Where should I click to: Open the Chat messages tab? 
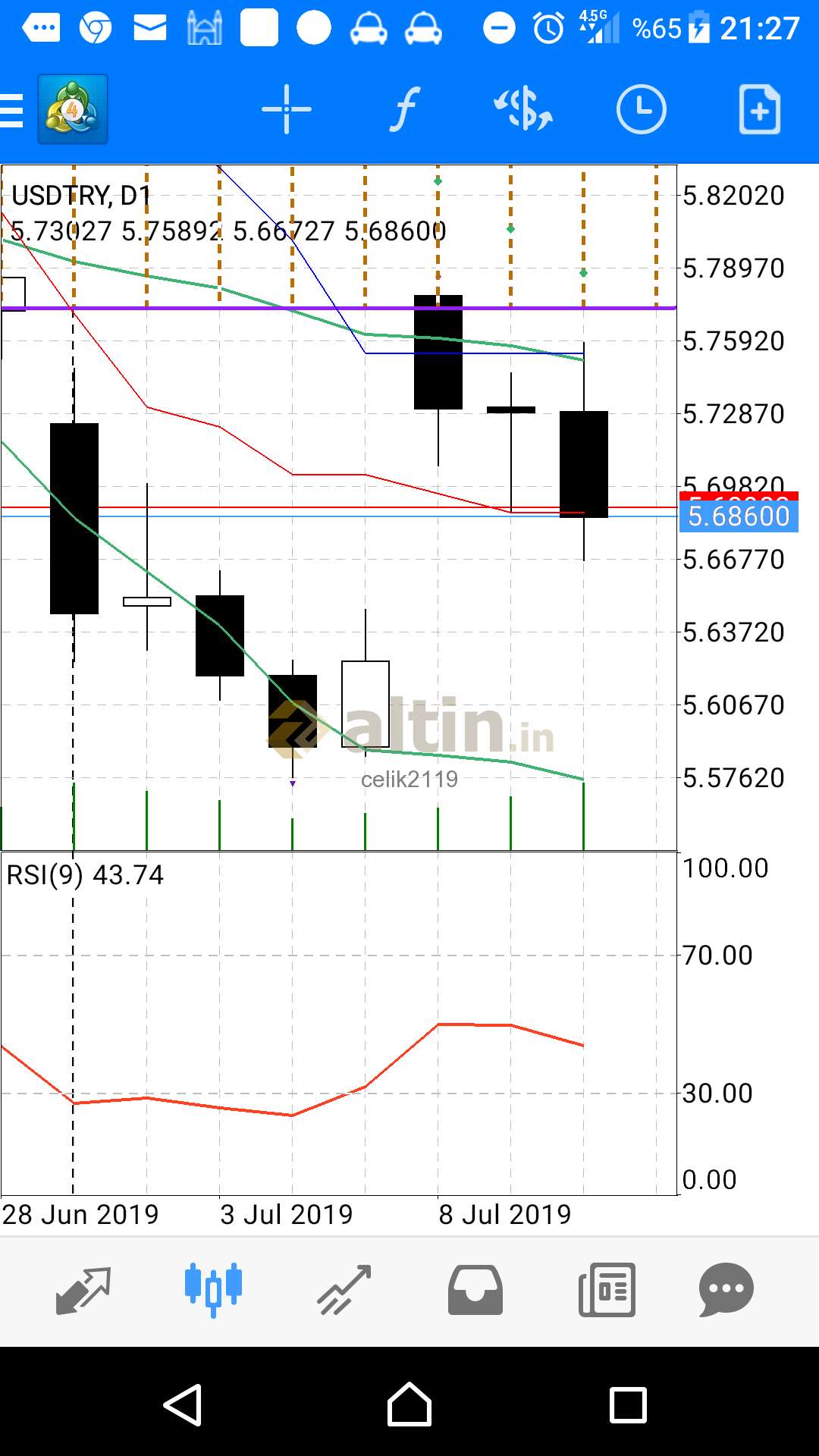(726, 1291)
